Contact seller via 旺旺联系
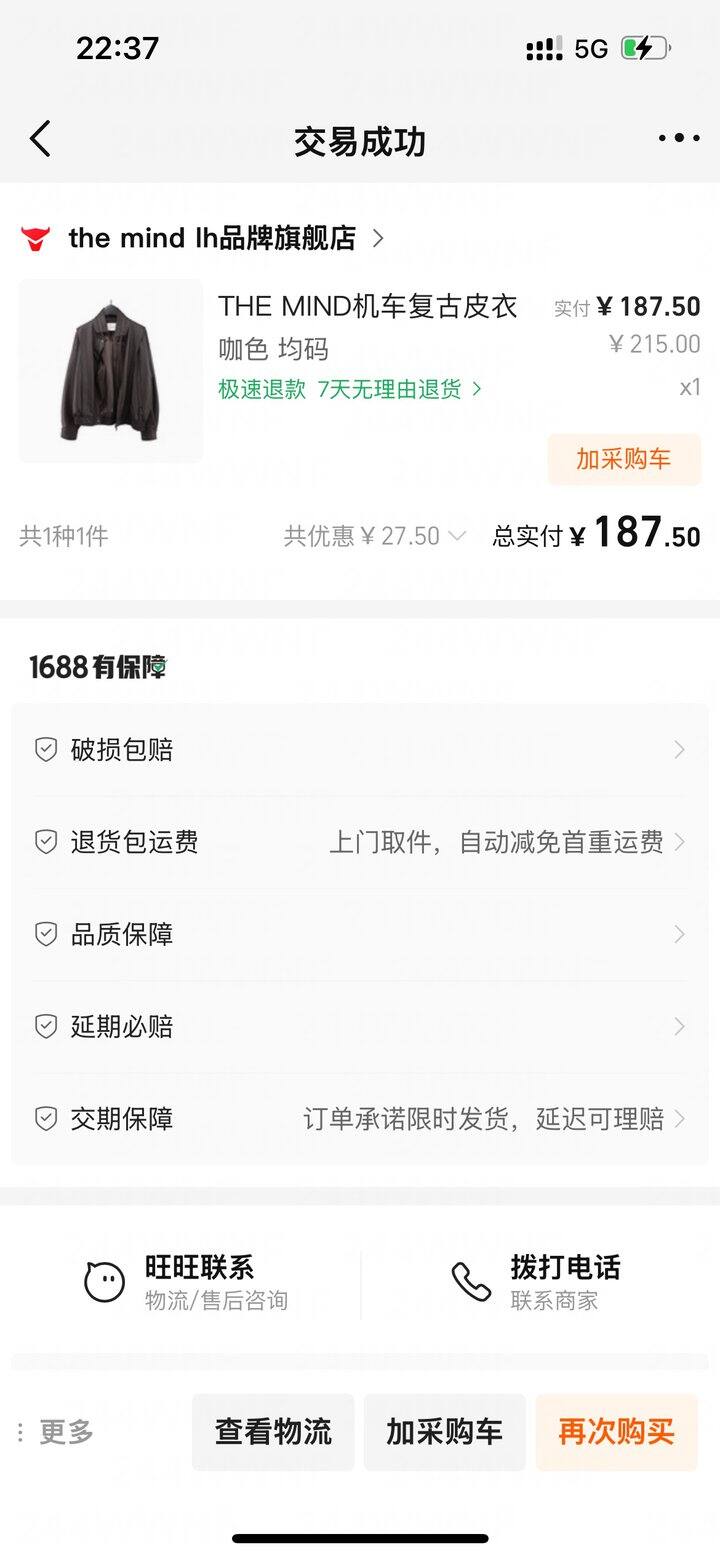Viewport: 720px width, 1558px height. [185, 1282]
